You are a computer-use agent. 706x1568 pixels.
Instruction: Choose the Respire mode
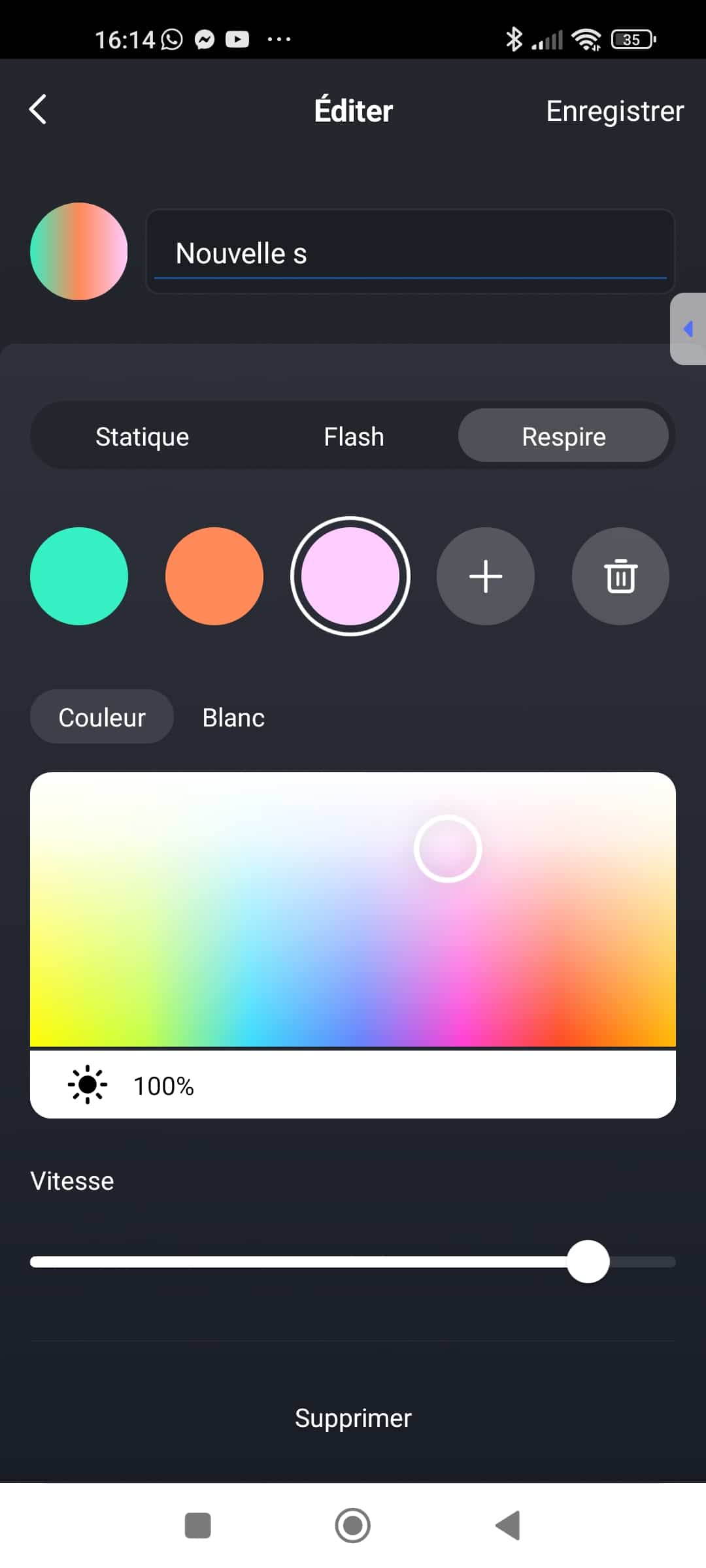563,436
